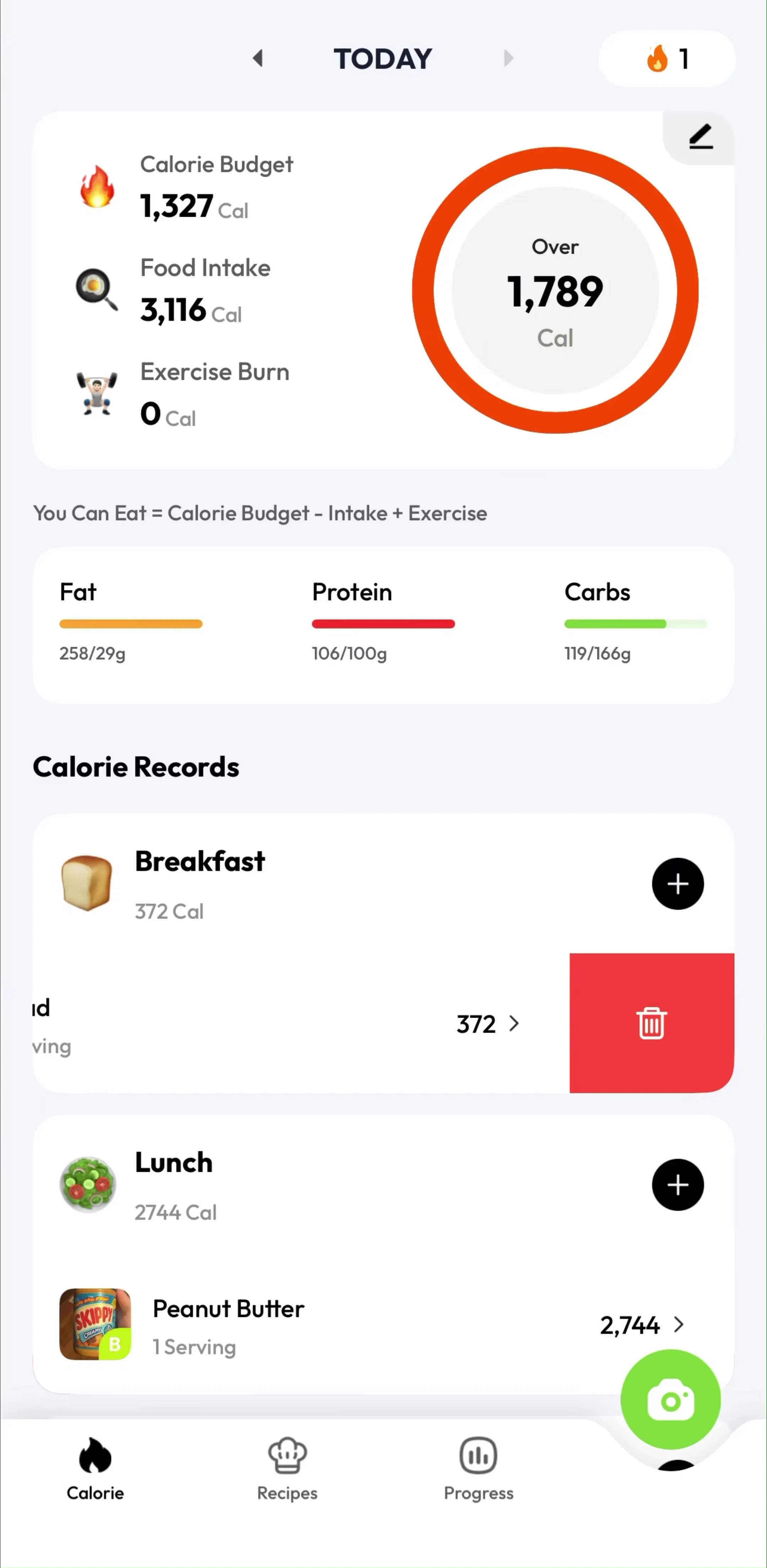Open the 372 calorie breakfast entry

301,1023
